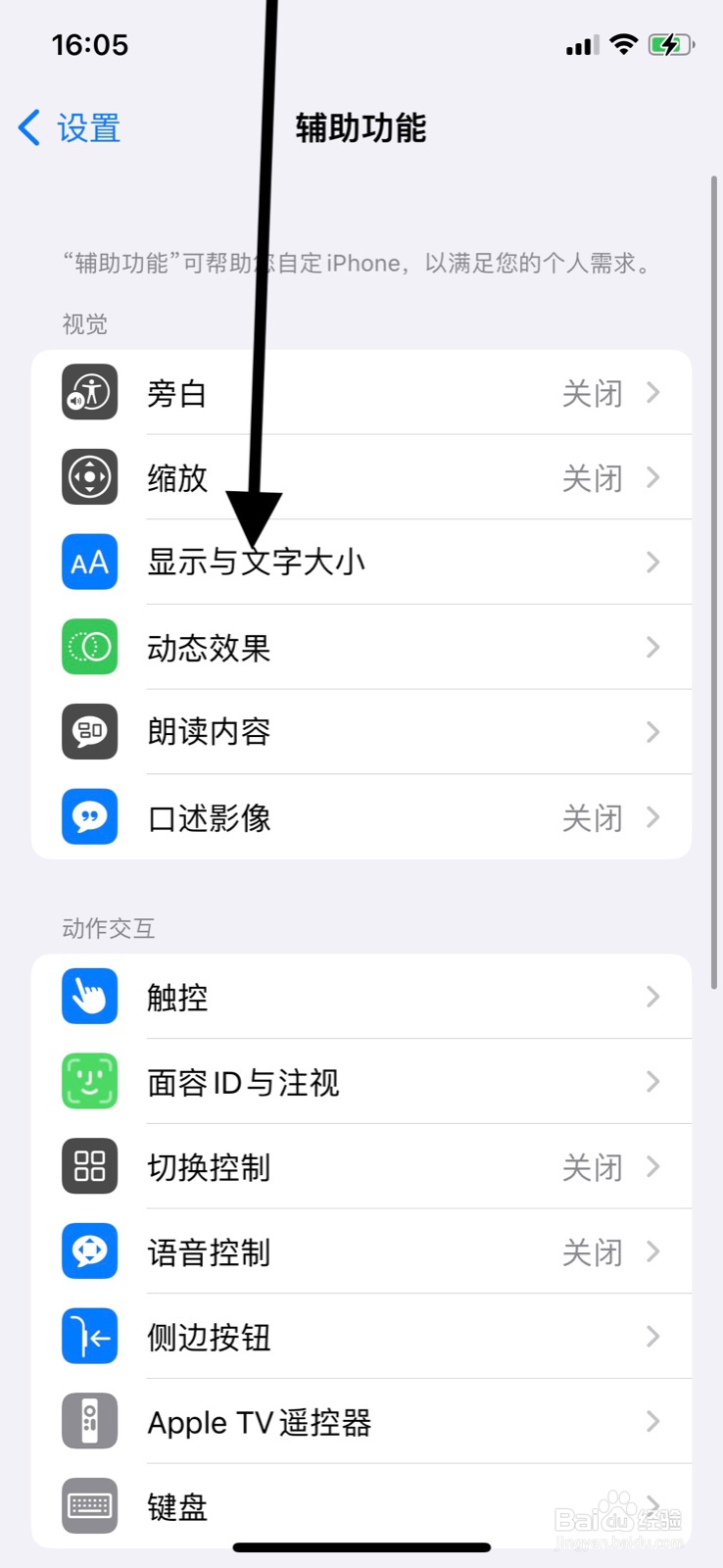Tap the Audio Descriptions (口述影像) icon
The height and width of the screenshot is (1568, 723).
click(89, 817)
